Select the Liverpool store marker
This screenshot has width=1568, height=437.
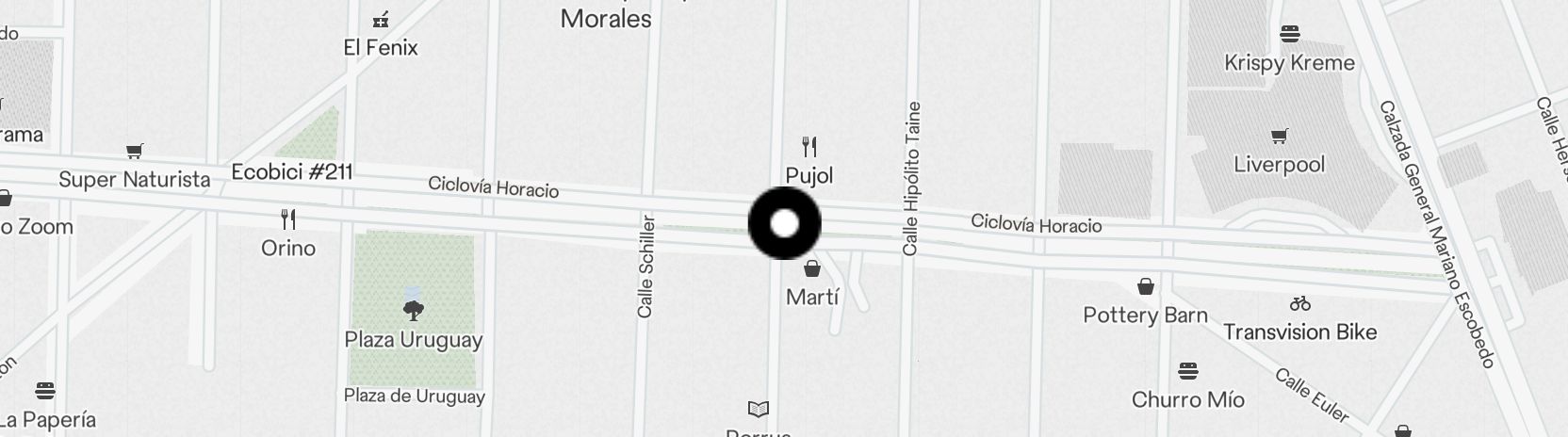1279,138
